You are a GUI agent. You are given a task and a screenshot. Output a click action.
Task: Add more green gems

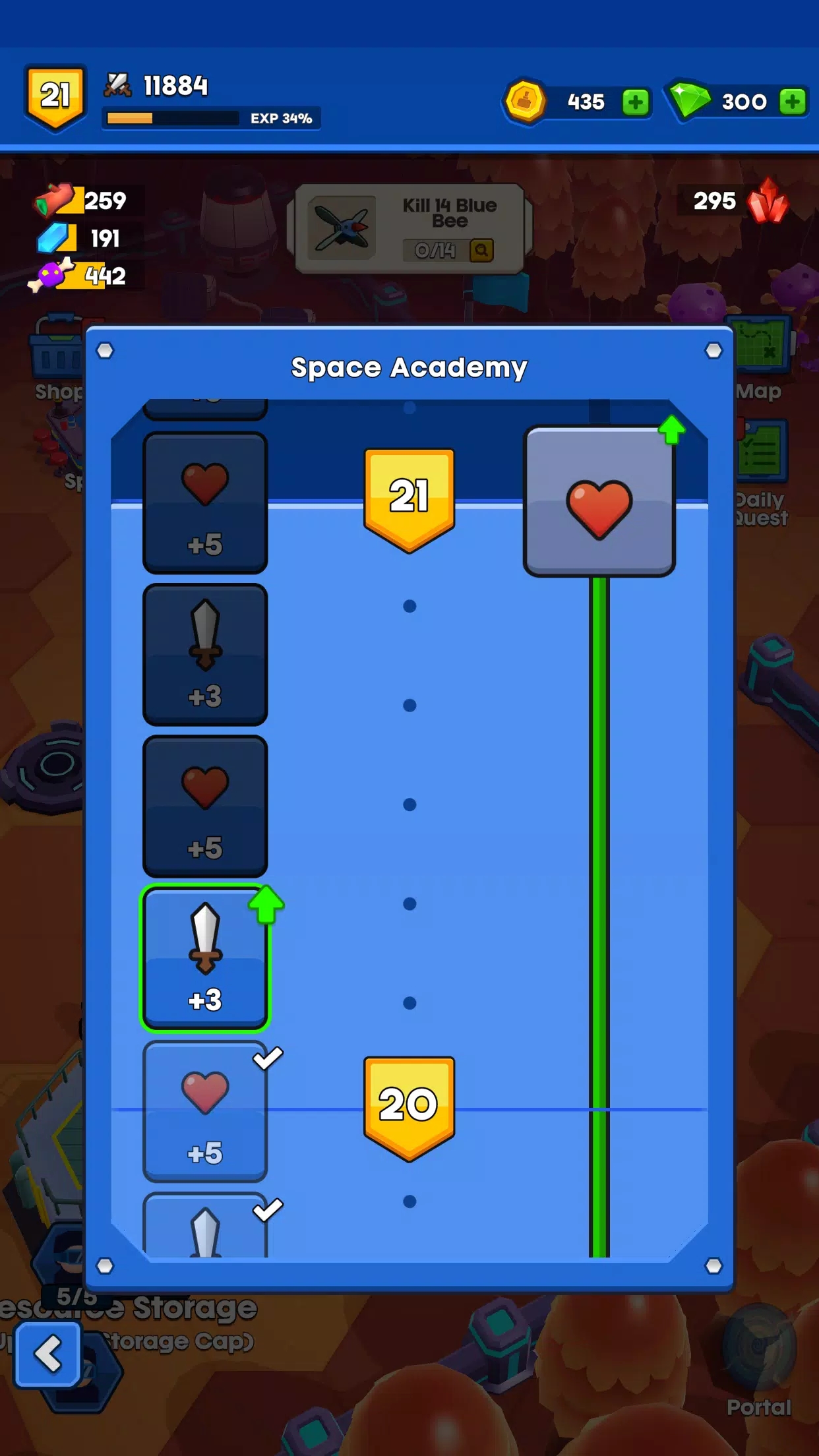pos(792,102)
